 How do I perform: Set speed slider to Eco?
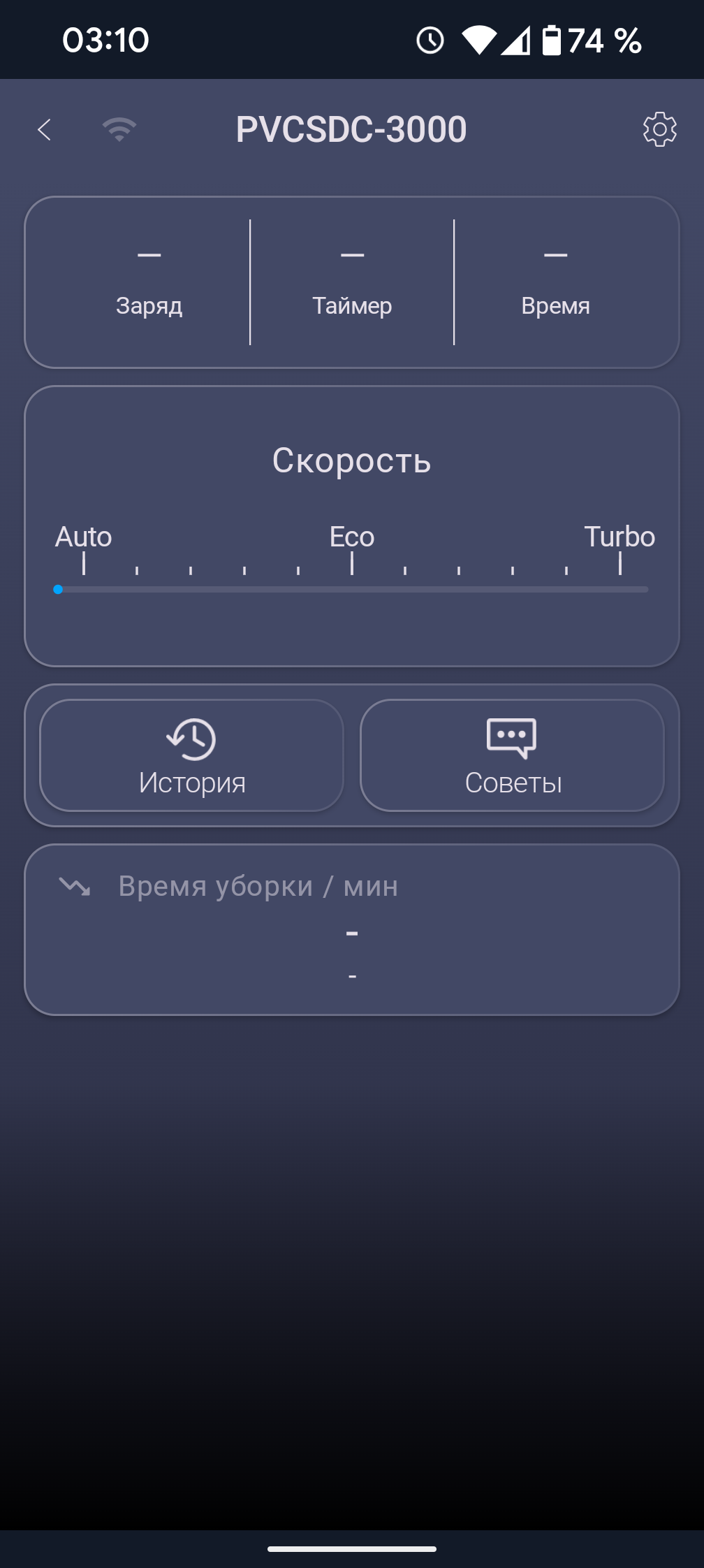click(352, 589)
